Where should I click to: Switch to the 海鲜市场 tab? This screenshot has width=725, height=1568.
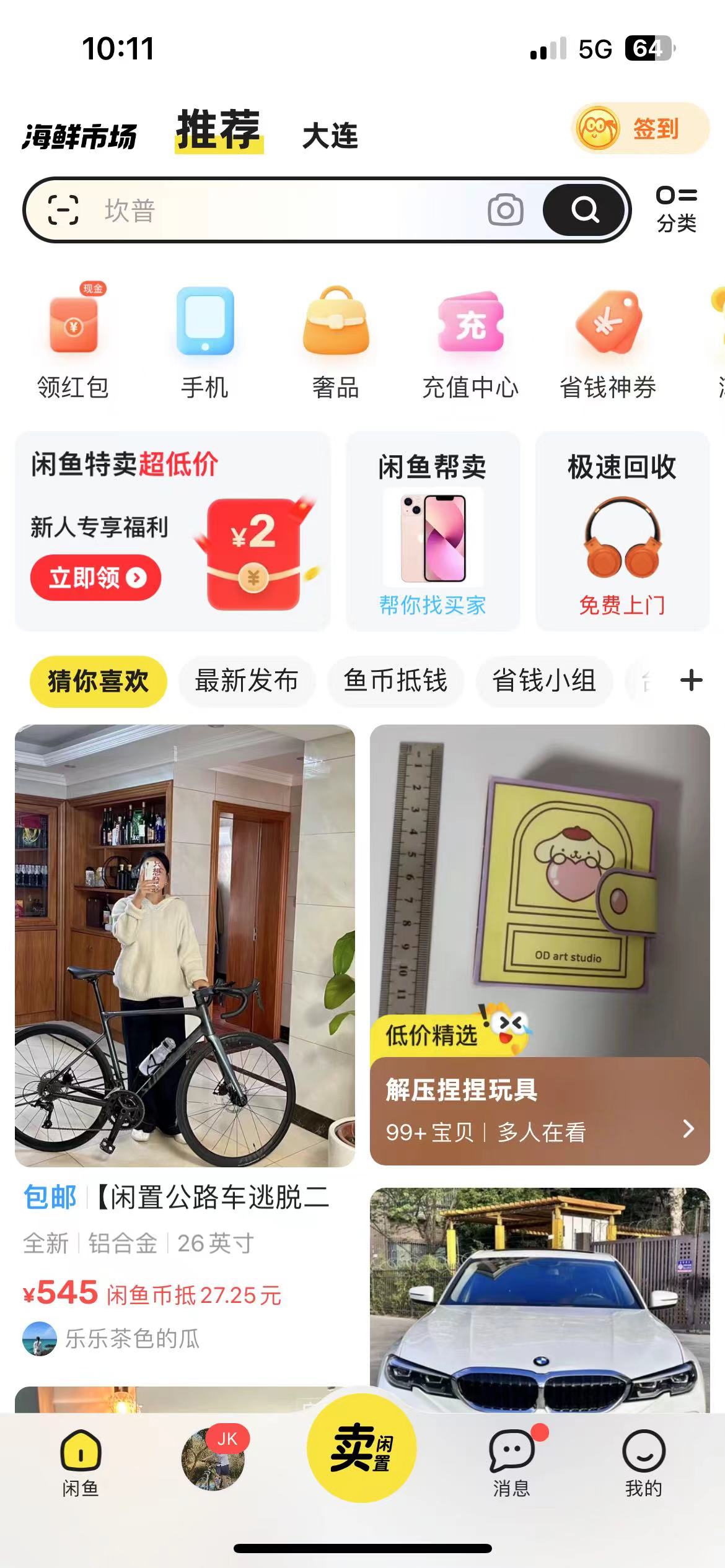79,136
